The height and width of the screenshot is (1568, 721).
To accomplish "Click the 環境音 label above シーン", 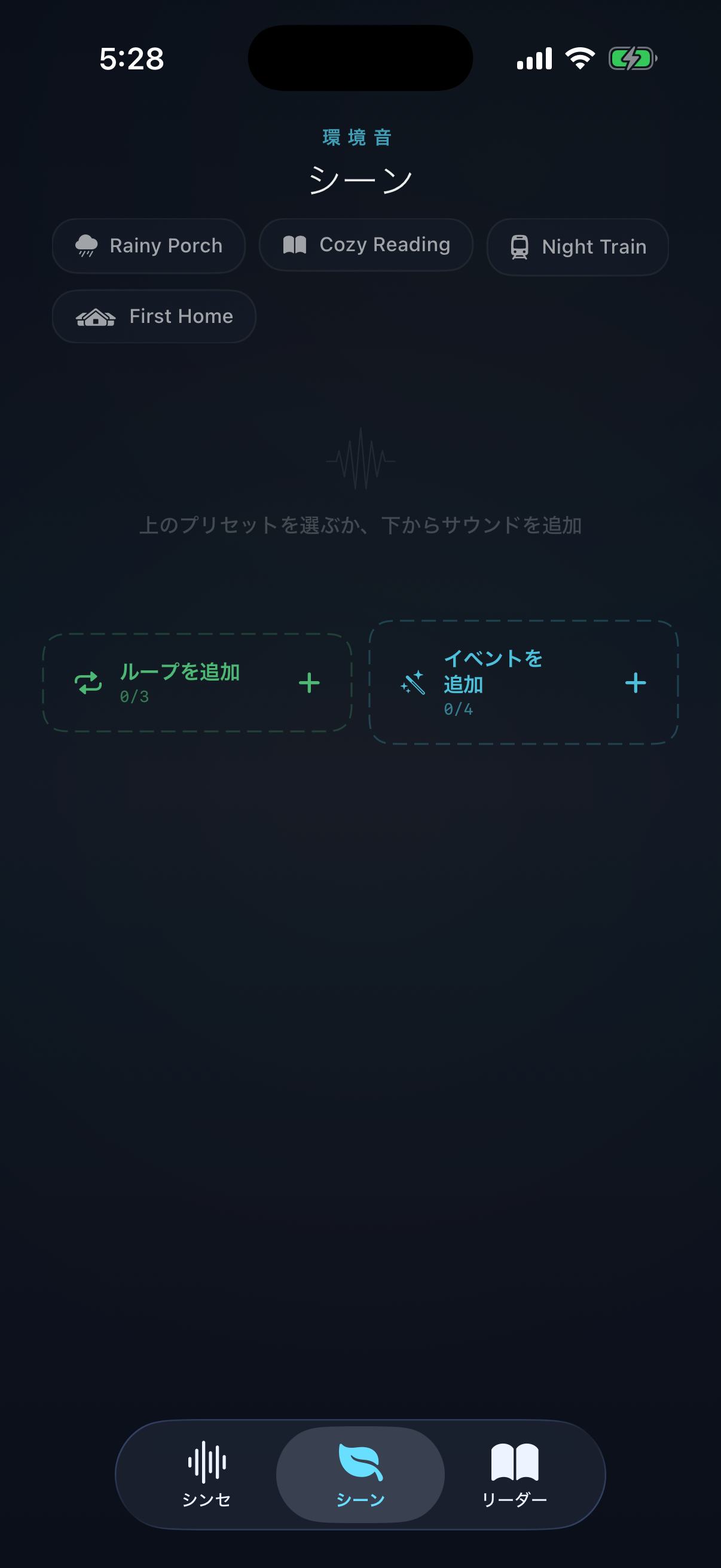I will (356, 138).
